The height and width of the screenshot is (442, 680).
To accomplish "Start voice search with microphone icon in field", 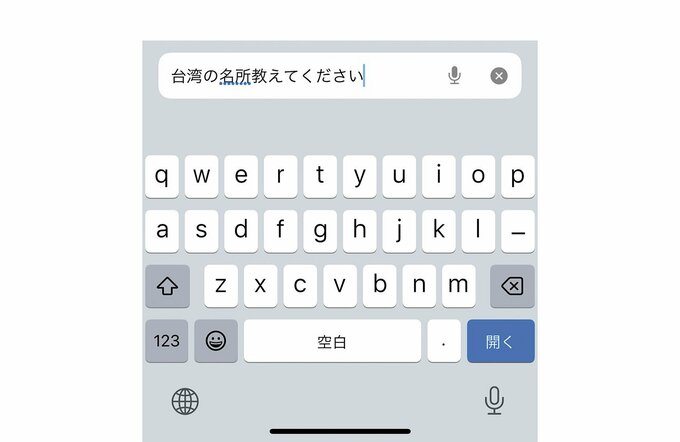I will tap(455, 76).
